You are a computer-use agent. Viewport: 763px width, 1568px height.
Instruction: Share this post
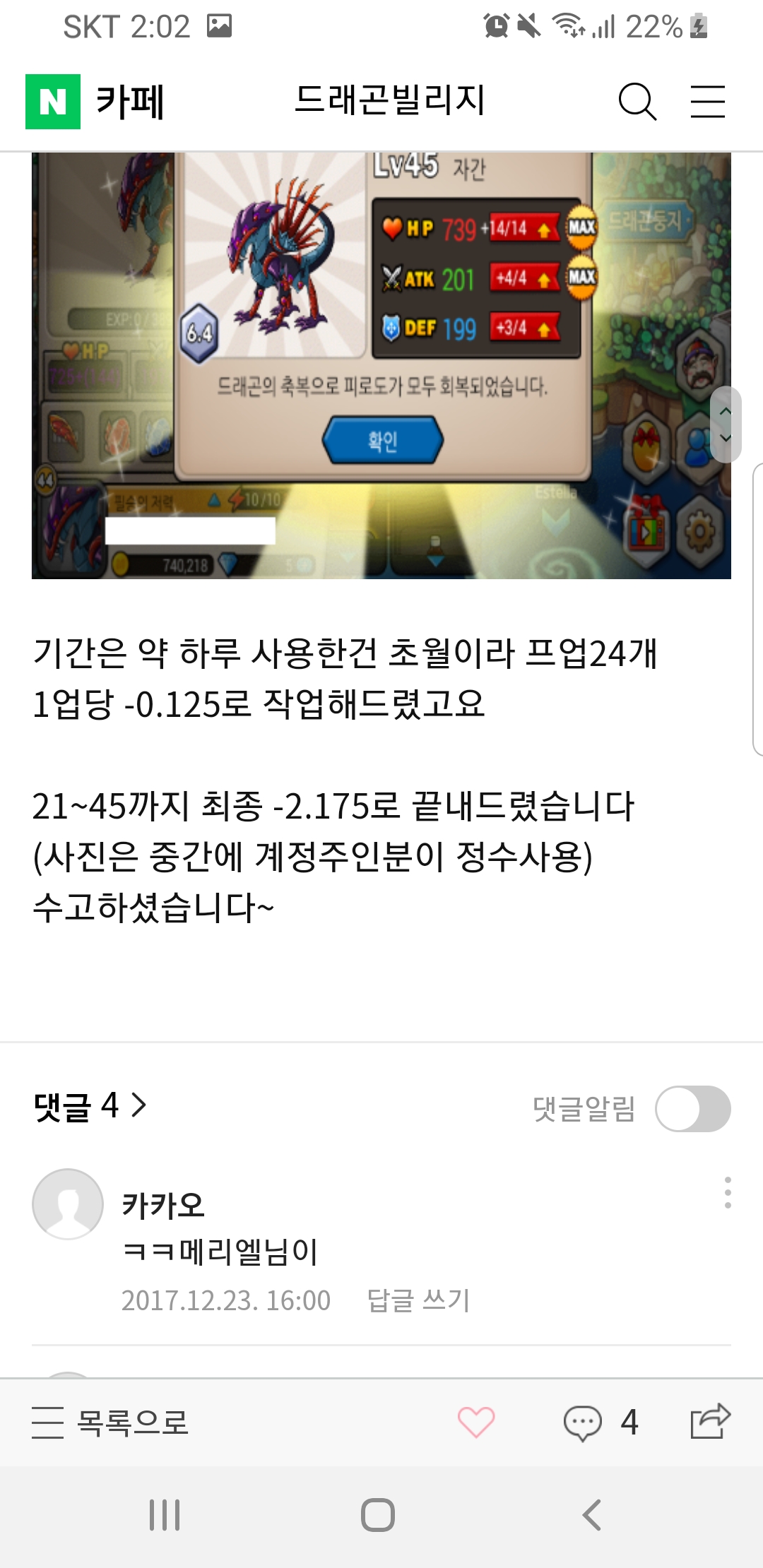click(x=710, y=1421)
